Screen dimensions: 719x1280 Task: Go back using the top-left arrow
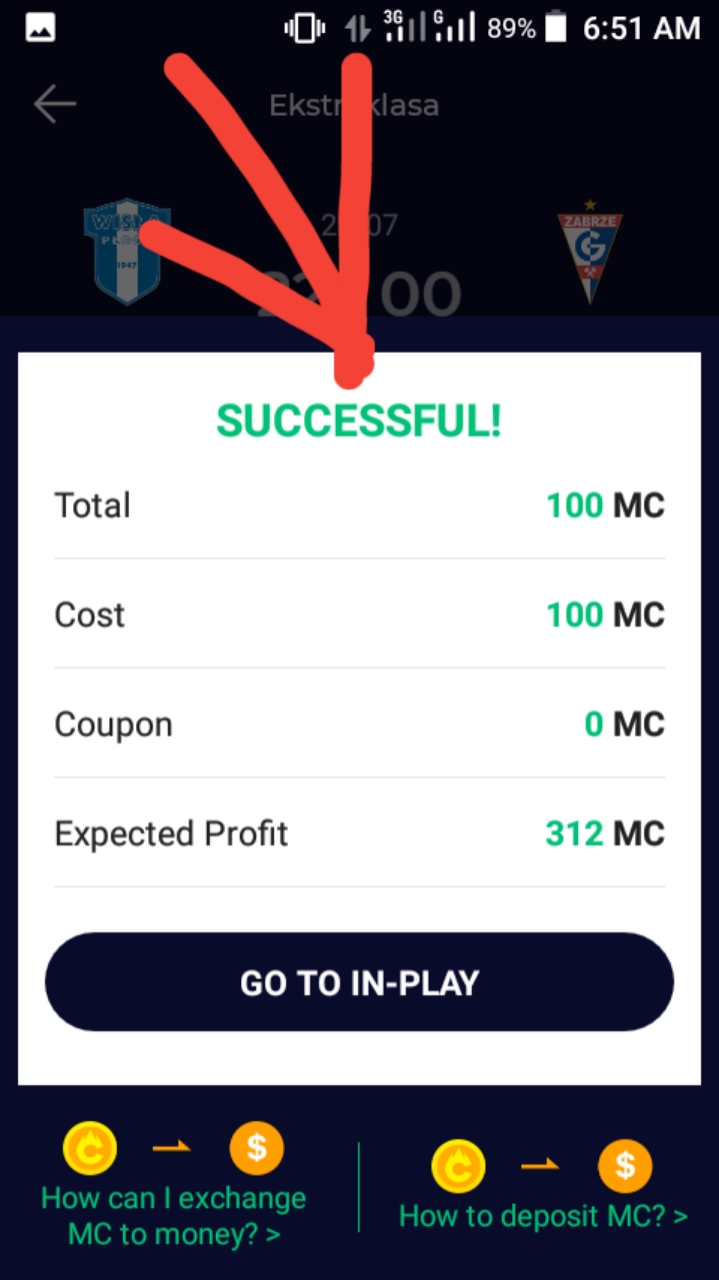pos(54,104)
